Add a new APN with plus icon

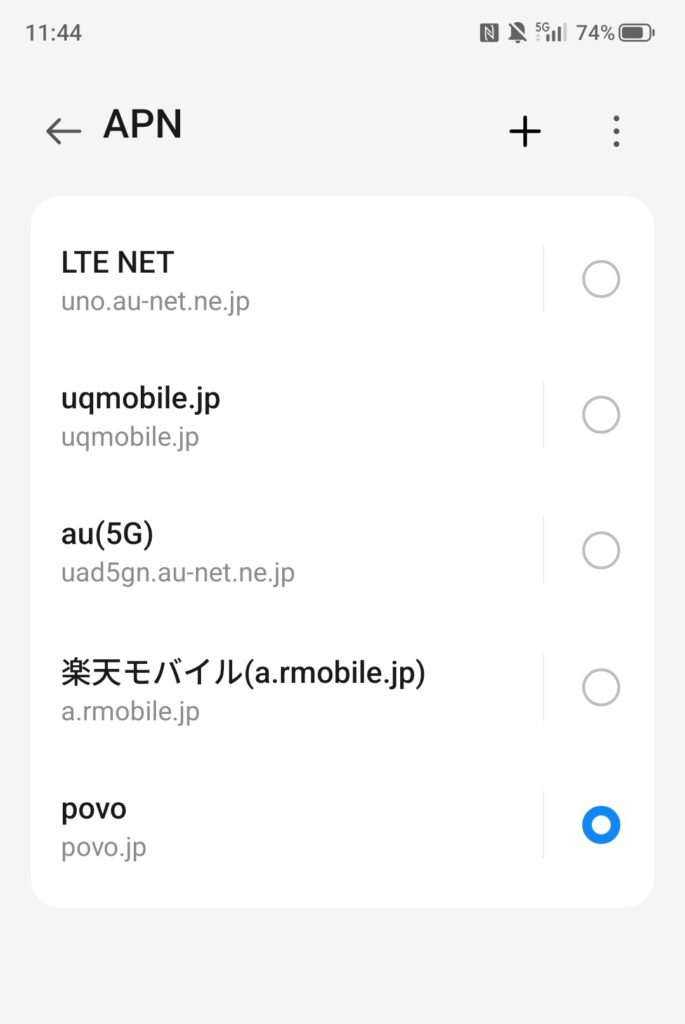(x=525, y=131)
